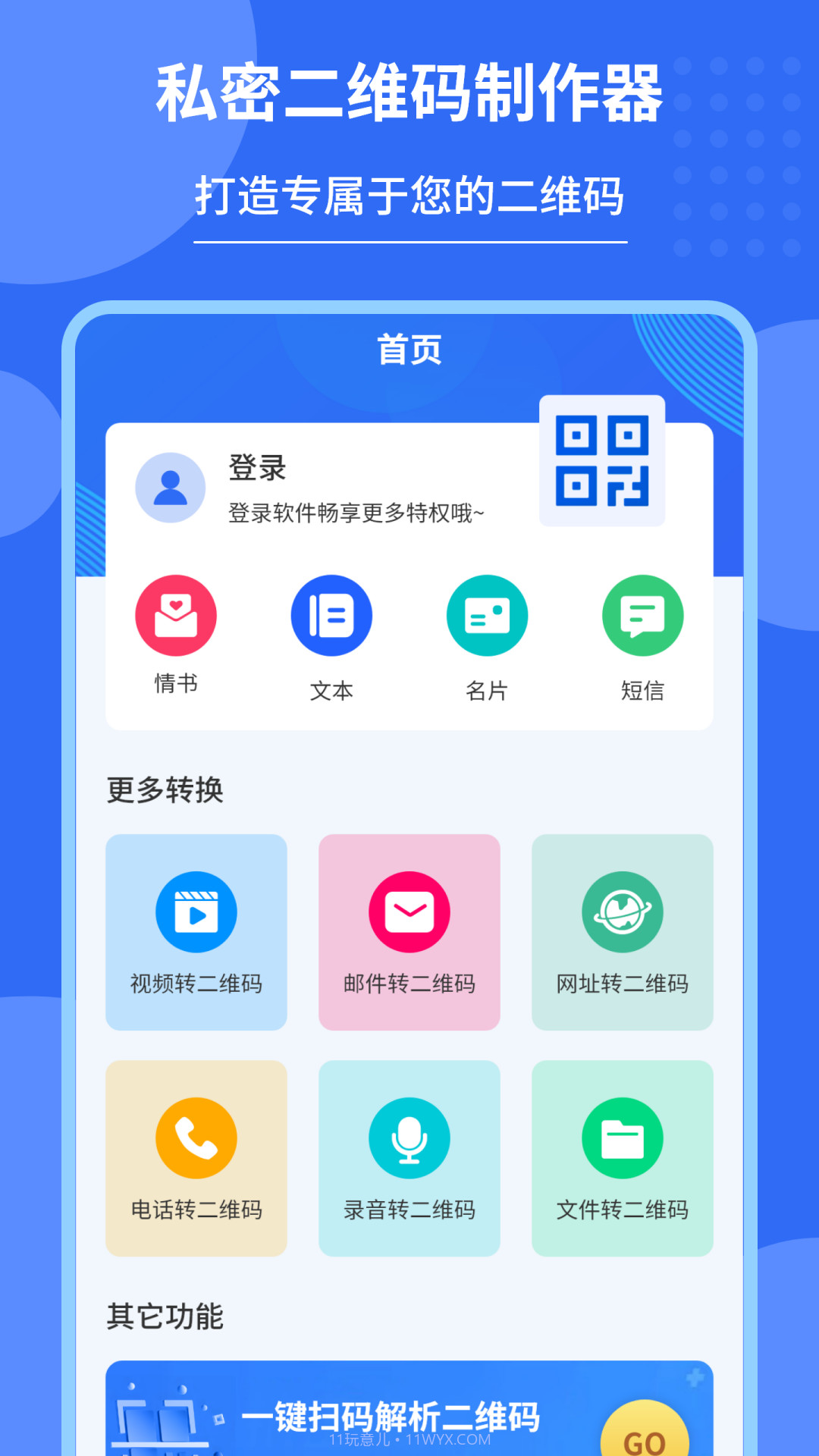Select the microphone icon in 录音转二维码
819x1456 pixels.
[409, 1137]
